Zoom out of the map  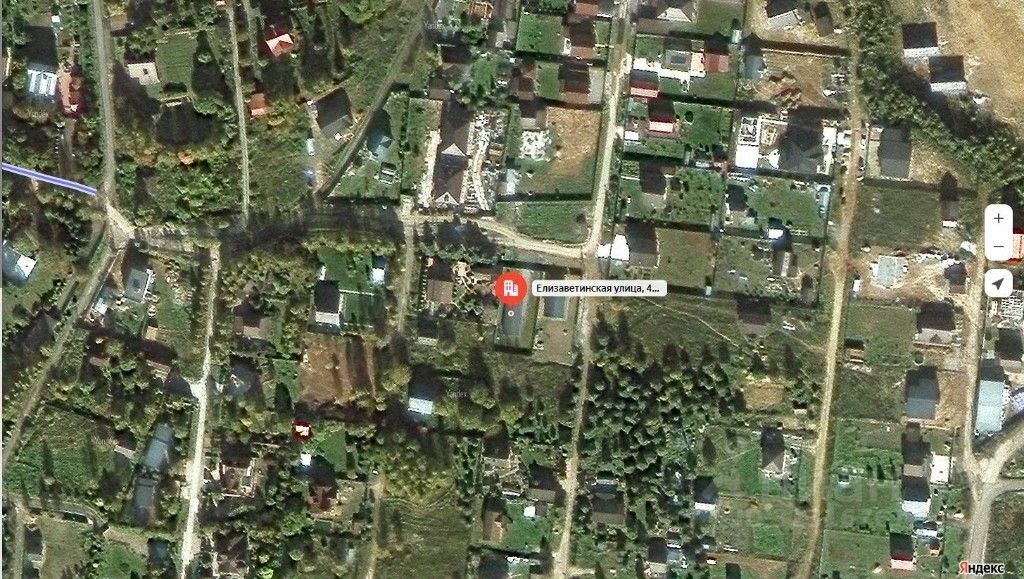pos(998,246)
